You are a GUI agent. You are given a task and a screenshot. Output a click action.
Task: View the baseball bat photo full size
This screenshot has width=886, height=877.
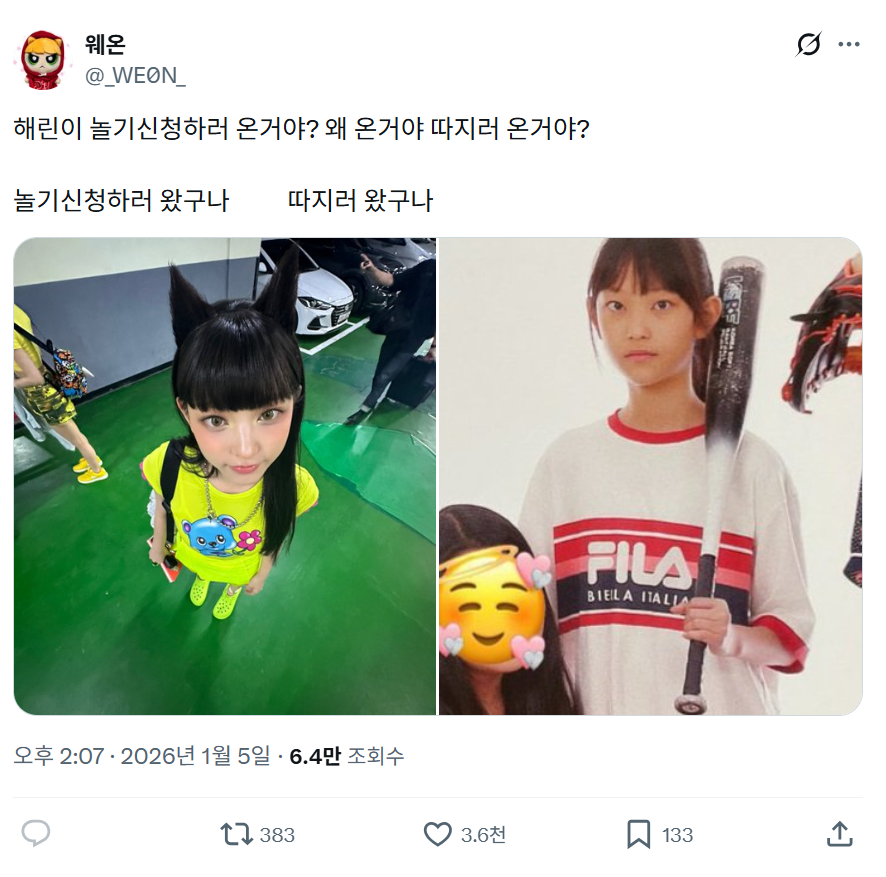(650, 476)
